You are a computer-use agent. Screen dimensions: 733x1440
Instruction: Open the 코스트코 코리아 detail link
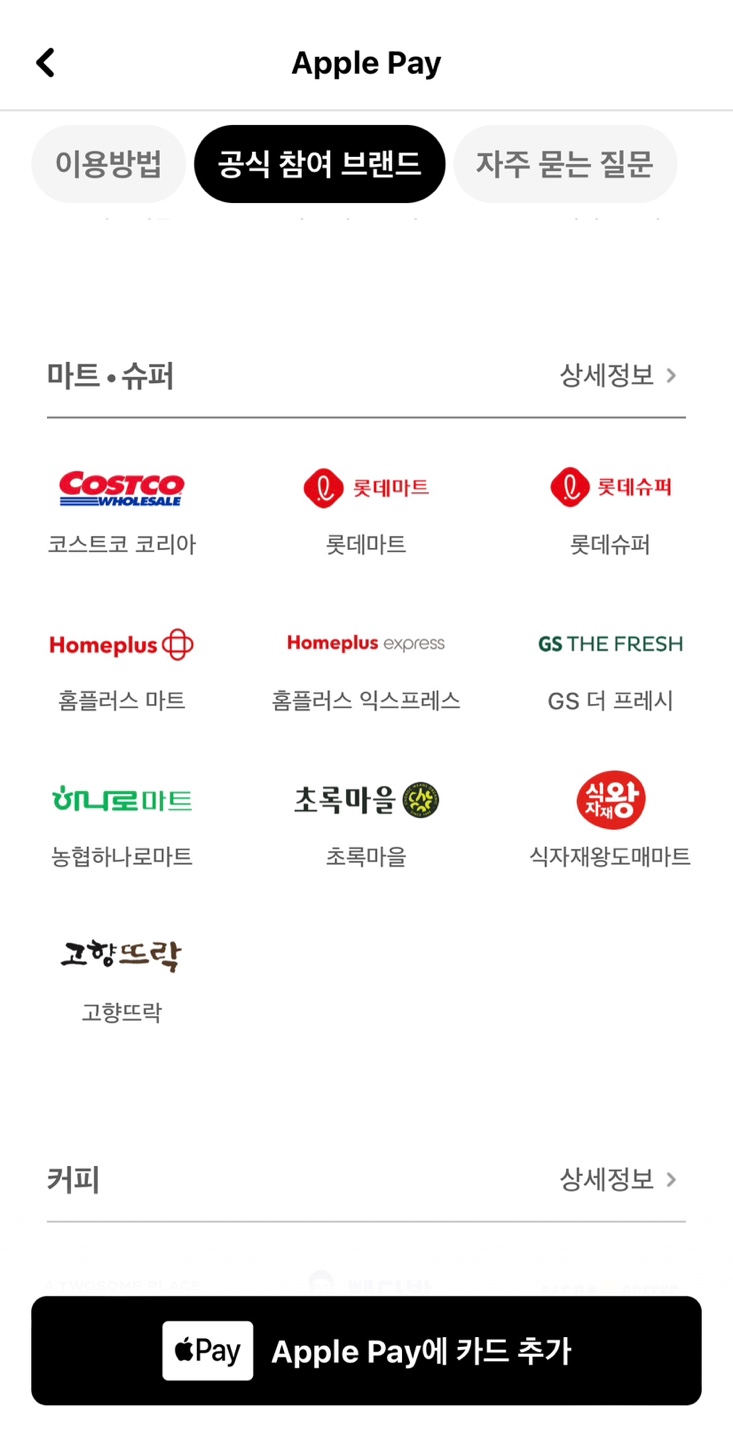click(121, 544)
